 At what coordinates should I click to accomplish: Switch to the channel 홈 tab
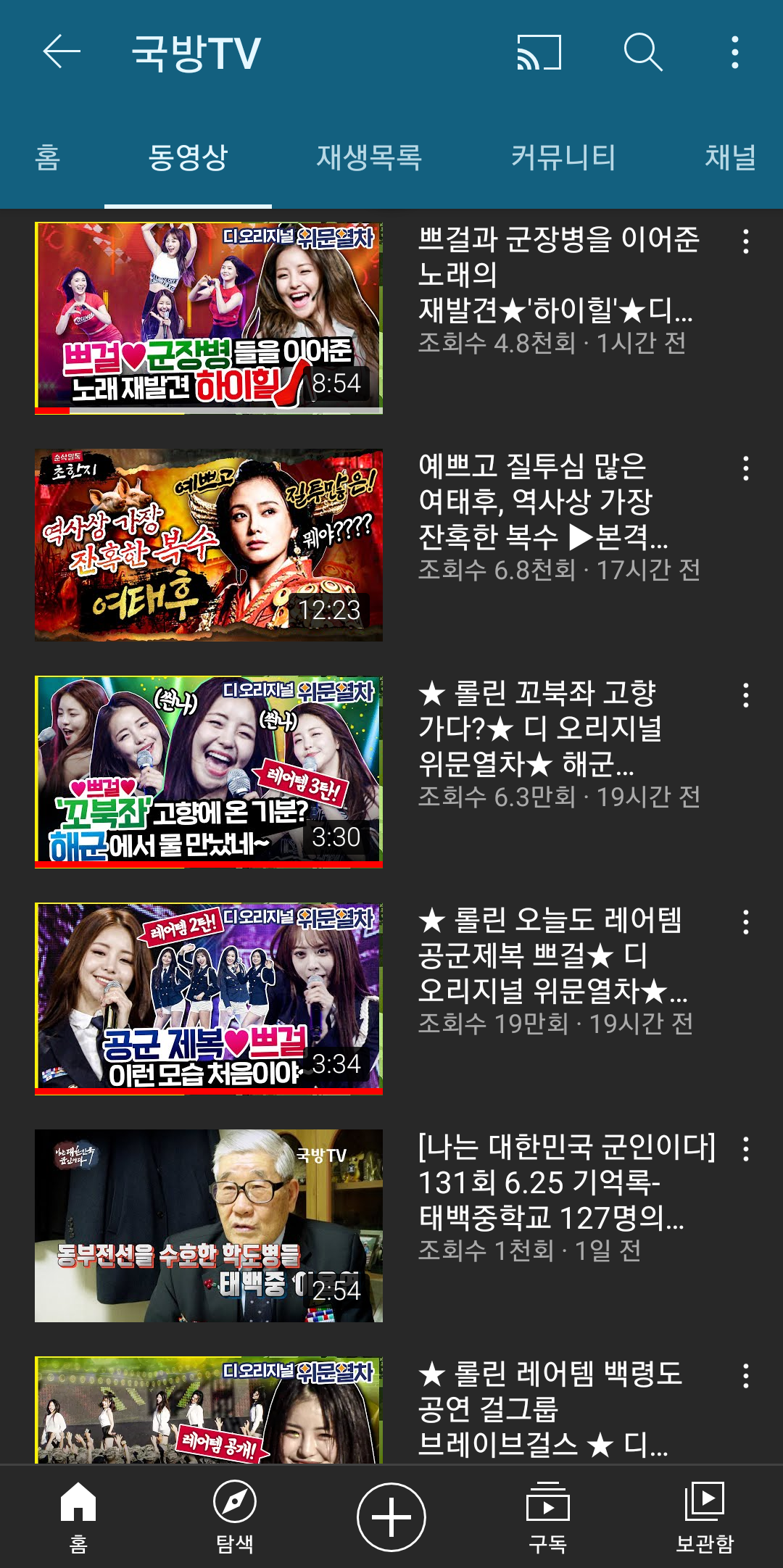coord(48,157)
